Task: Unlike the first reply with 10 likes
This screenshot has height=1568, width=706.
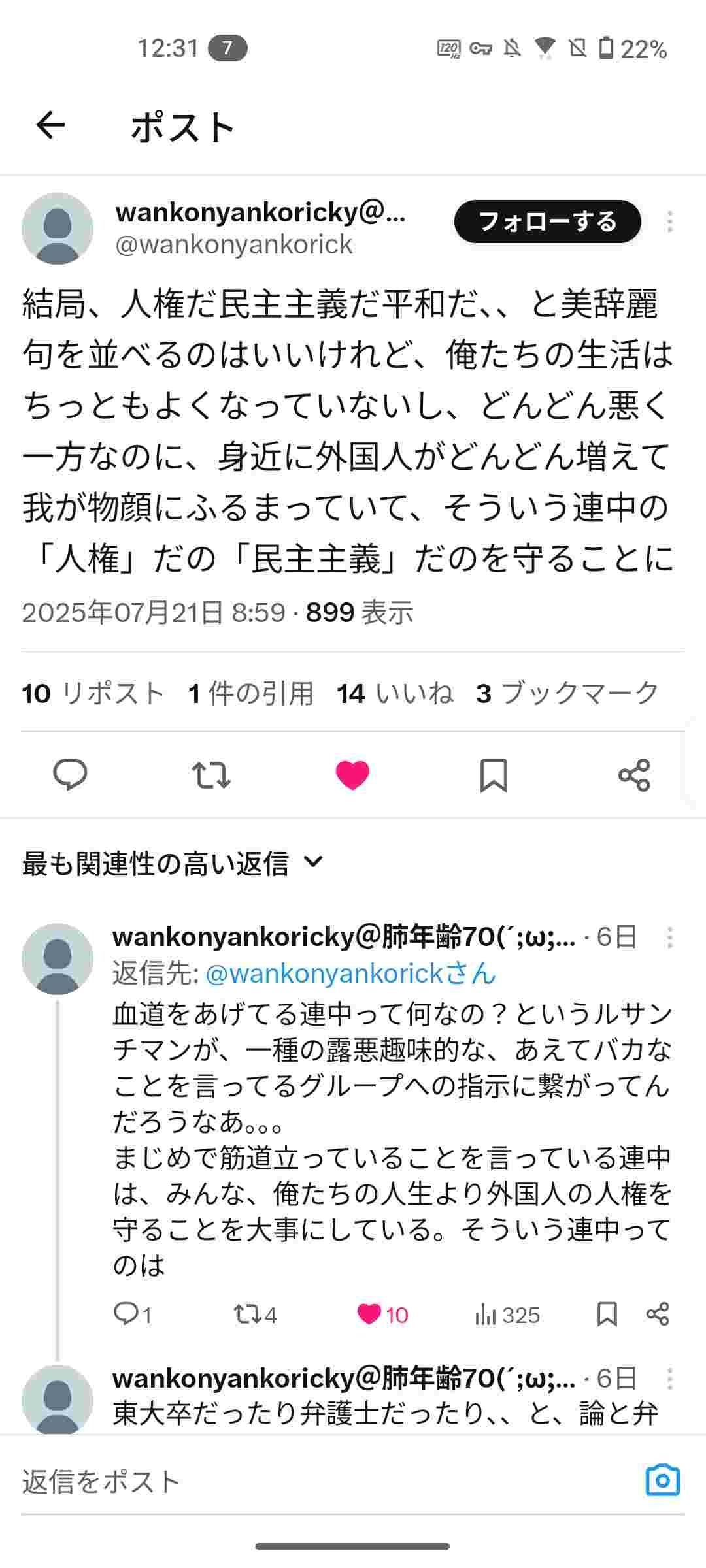Action: (370, 1314)
